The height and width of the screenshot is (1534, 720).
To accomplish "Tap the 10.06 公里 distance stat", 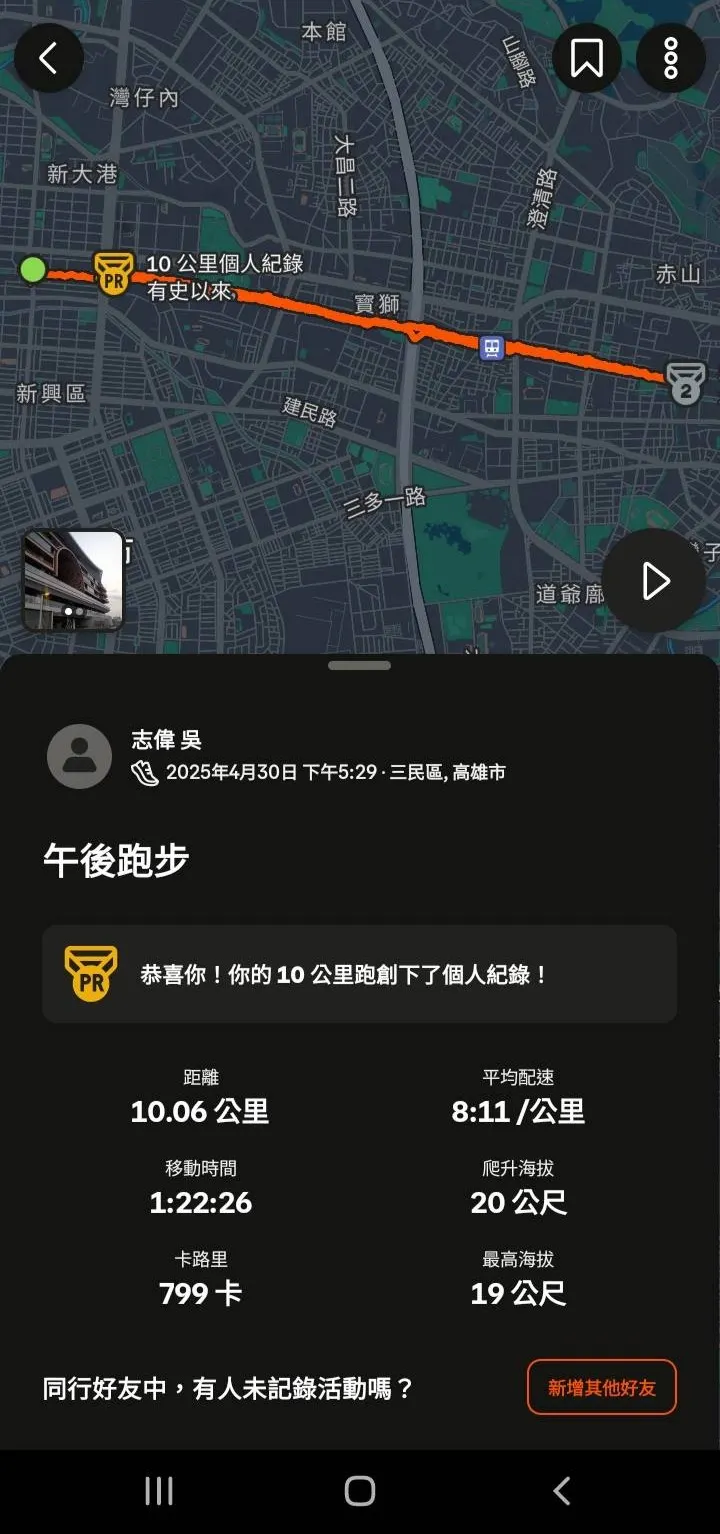I will point(200,1110).
